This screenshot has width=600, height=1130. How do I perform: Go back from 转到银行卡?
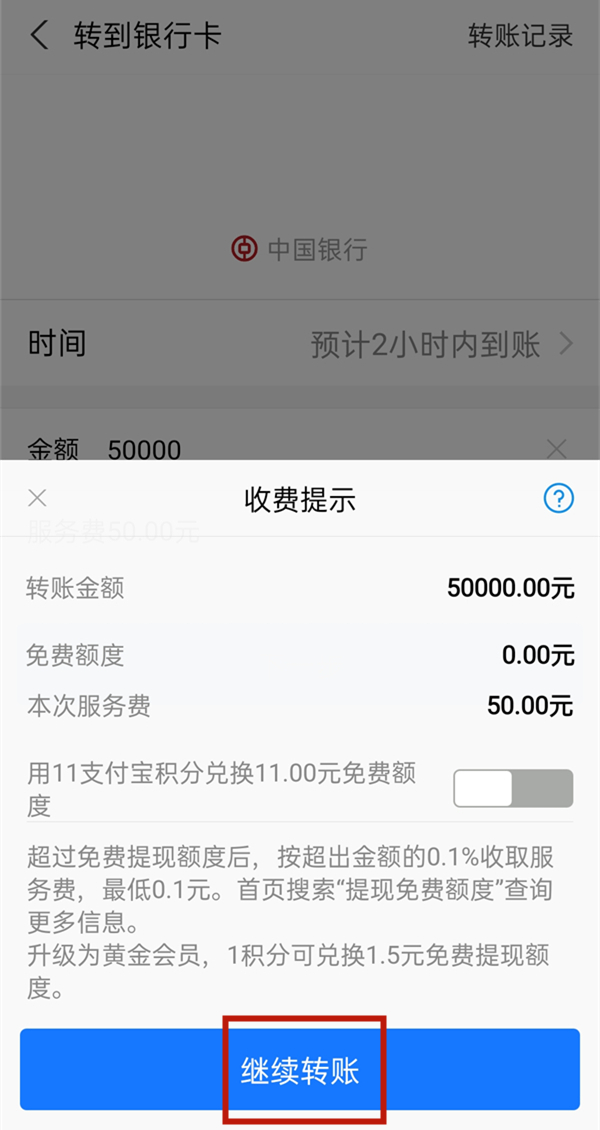pos(39,36)
